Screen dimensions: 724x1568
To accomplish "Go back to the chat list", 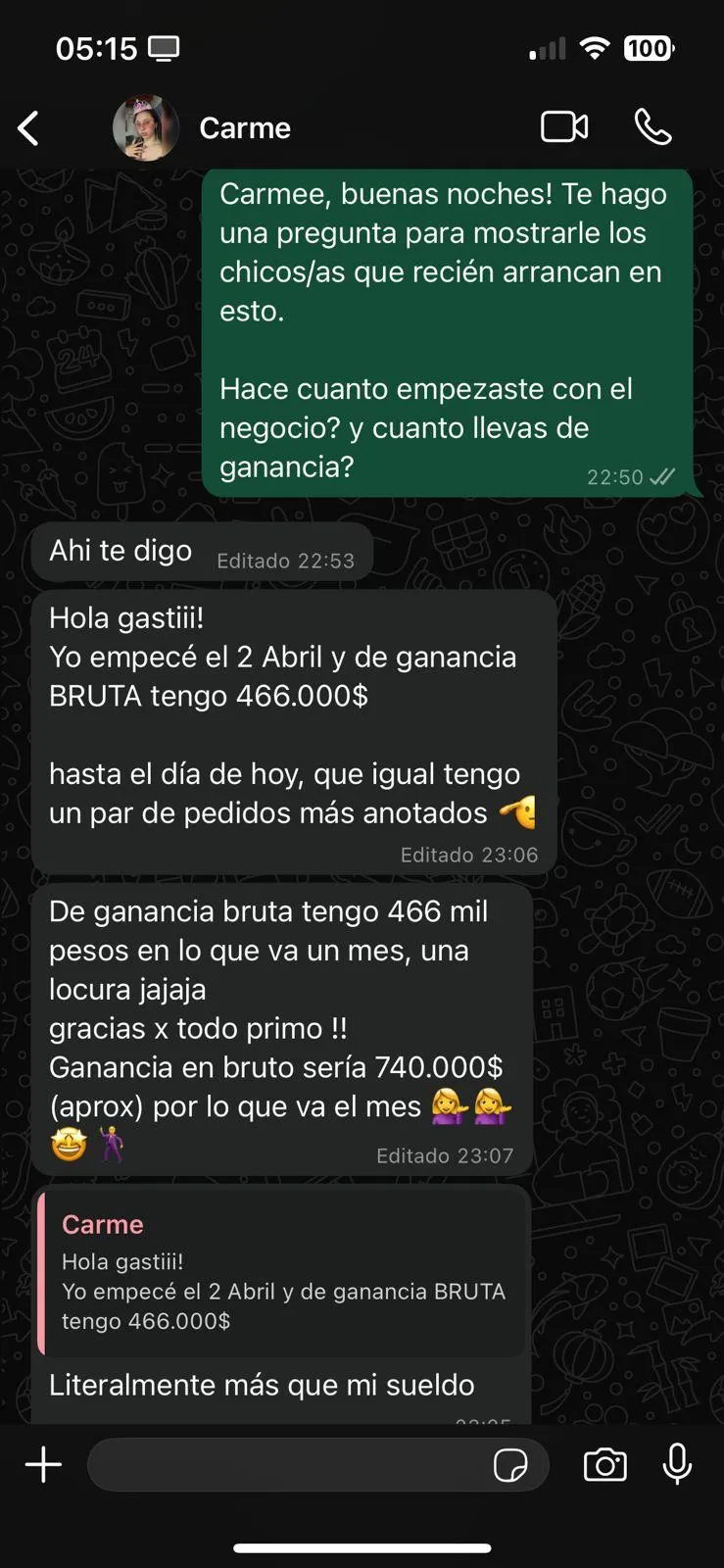I will [x=28, y=128].
